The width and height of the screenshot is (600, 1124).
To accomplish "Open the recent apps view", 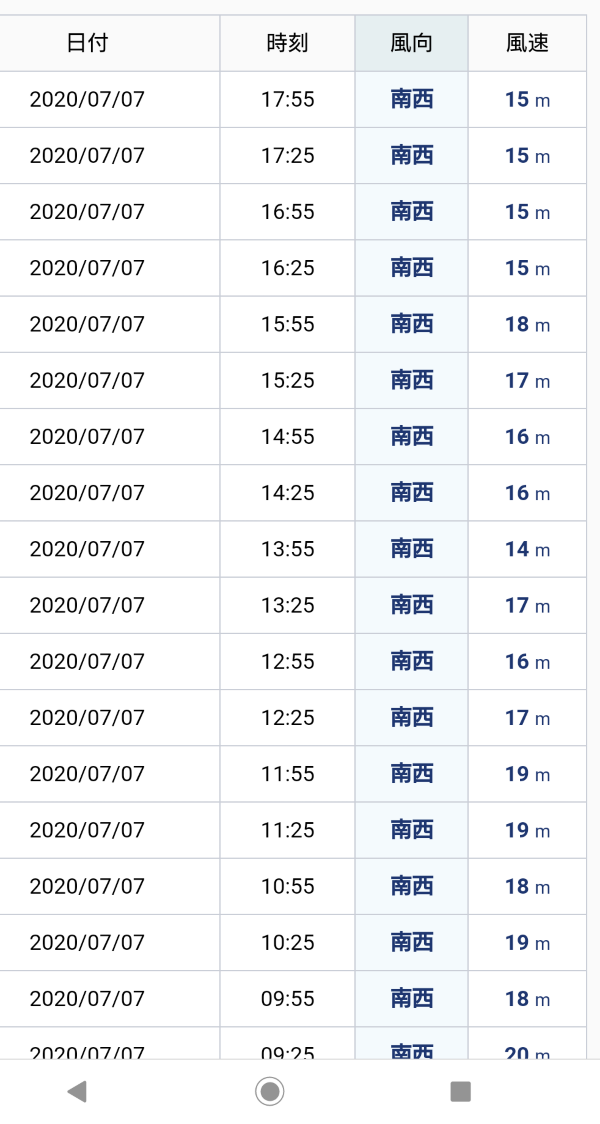I will 460,1092.
